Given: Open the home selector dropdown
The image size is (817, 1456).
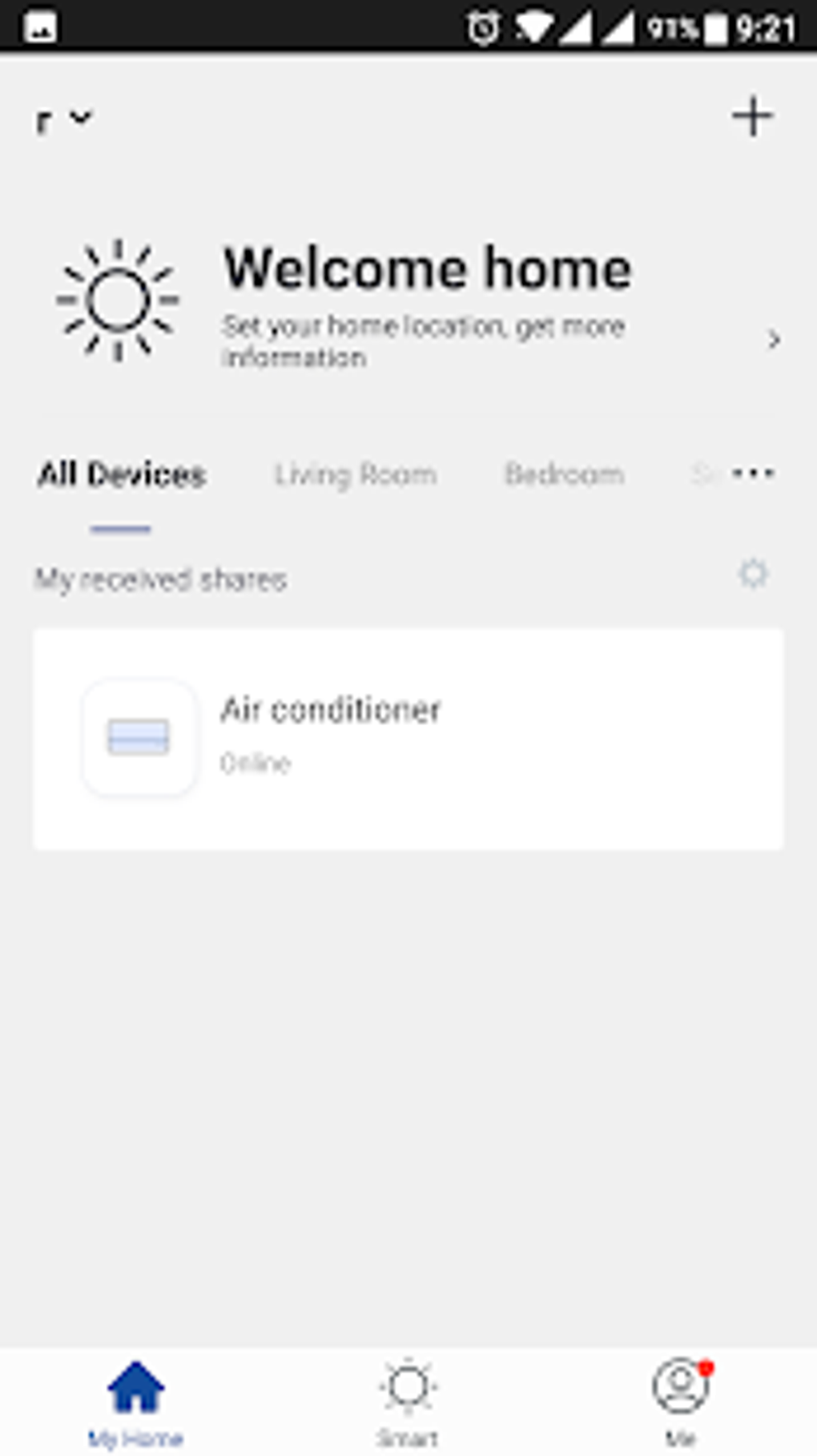Looking at the screenshot, I should (64, 120).
